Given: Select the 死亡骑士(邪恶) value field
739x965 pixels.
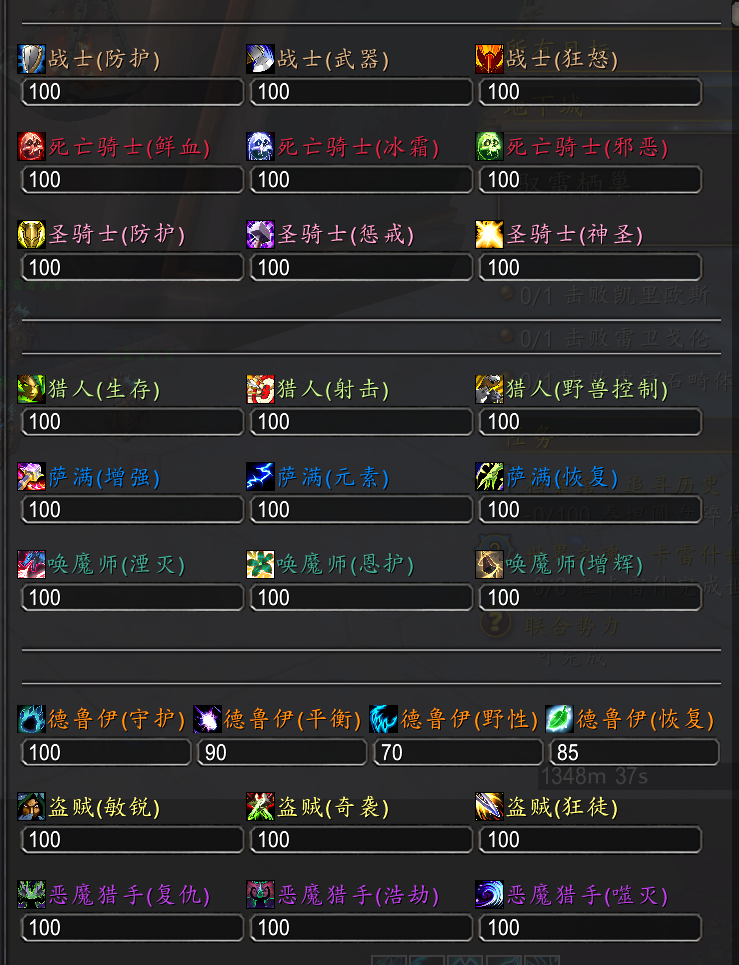Looking at the screenshot, I should (590, 180).
